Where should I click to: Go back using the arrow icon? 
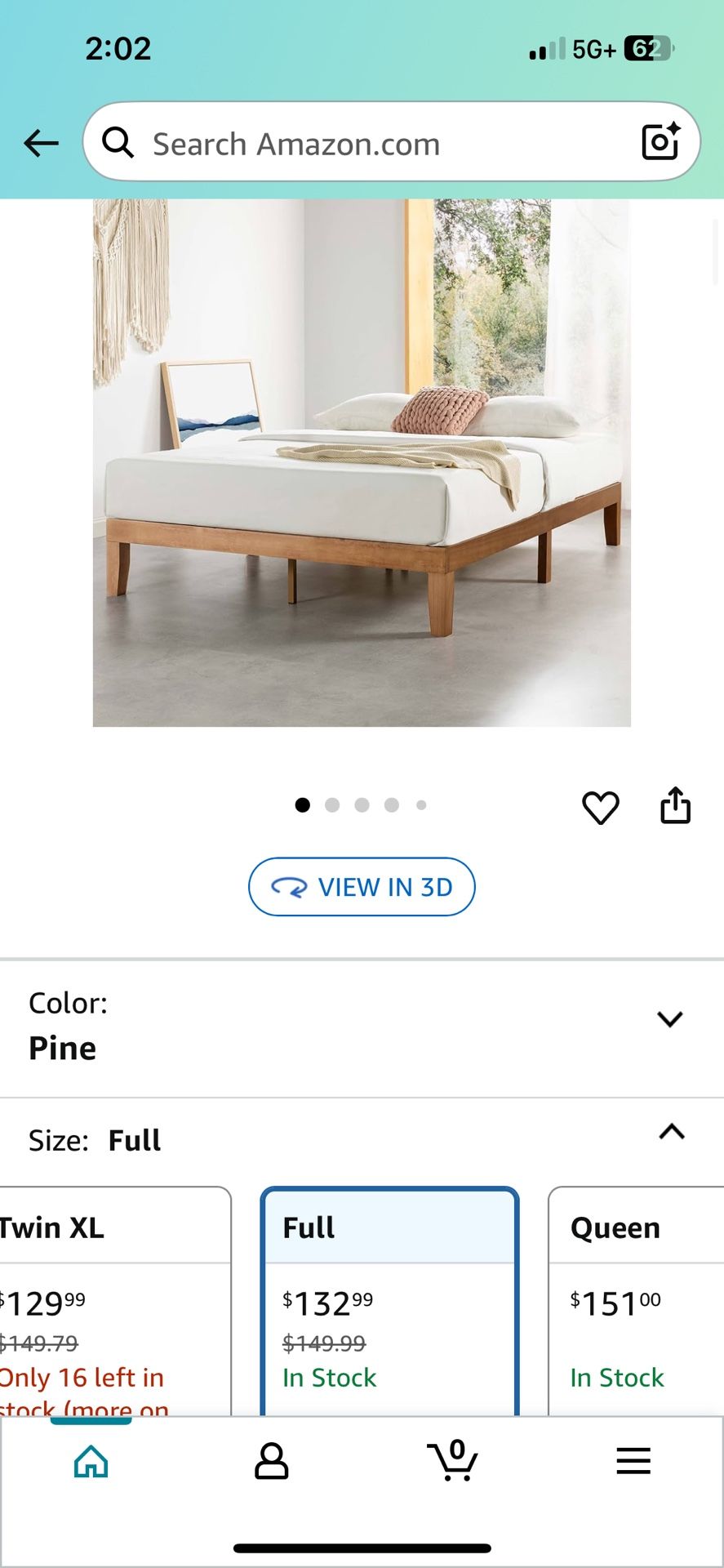point(41,143)
